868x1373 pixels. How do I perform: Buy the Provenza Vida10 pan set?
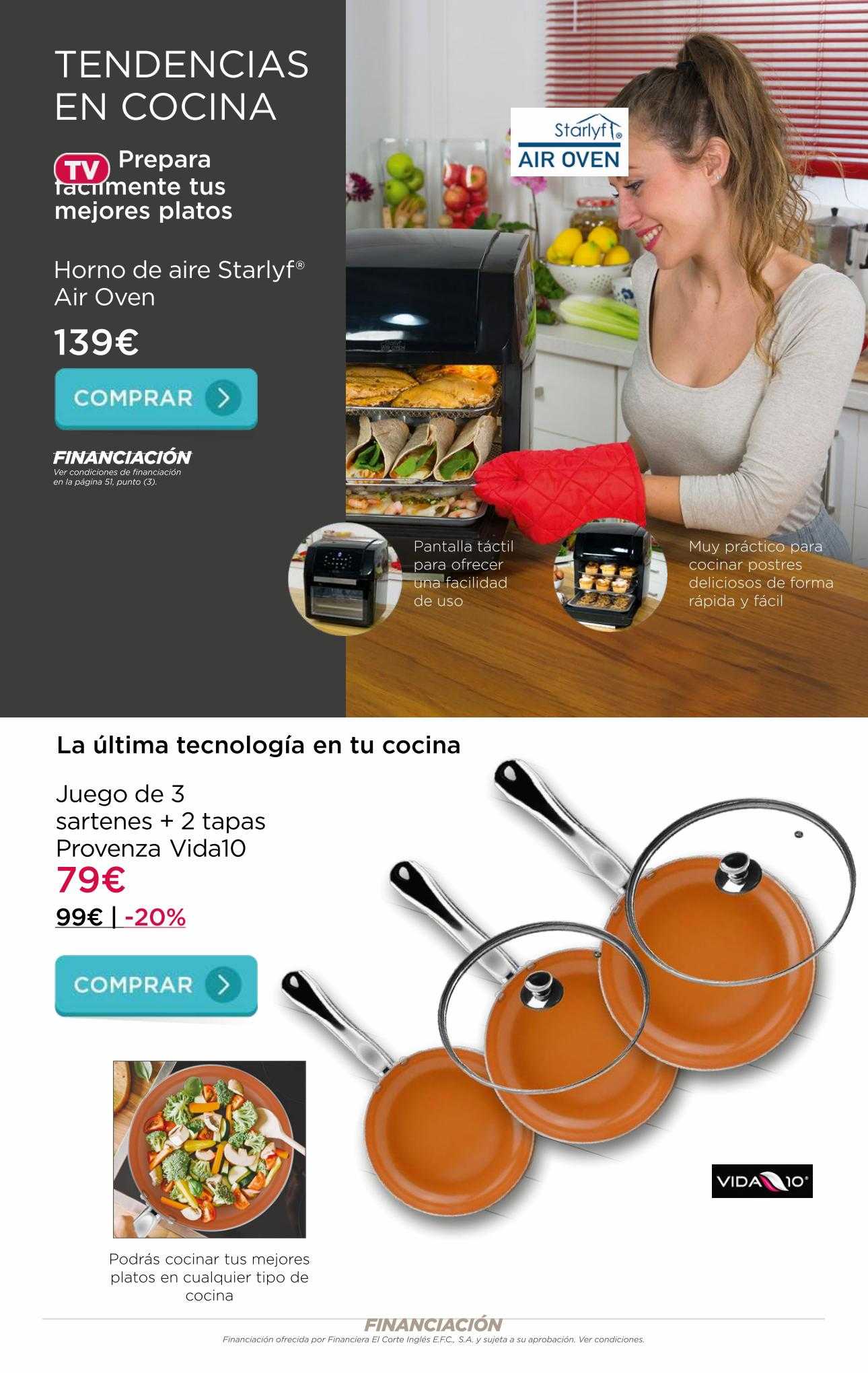tap(155, 985)
